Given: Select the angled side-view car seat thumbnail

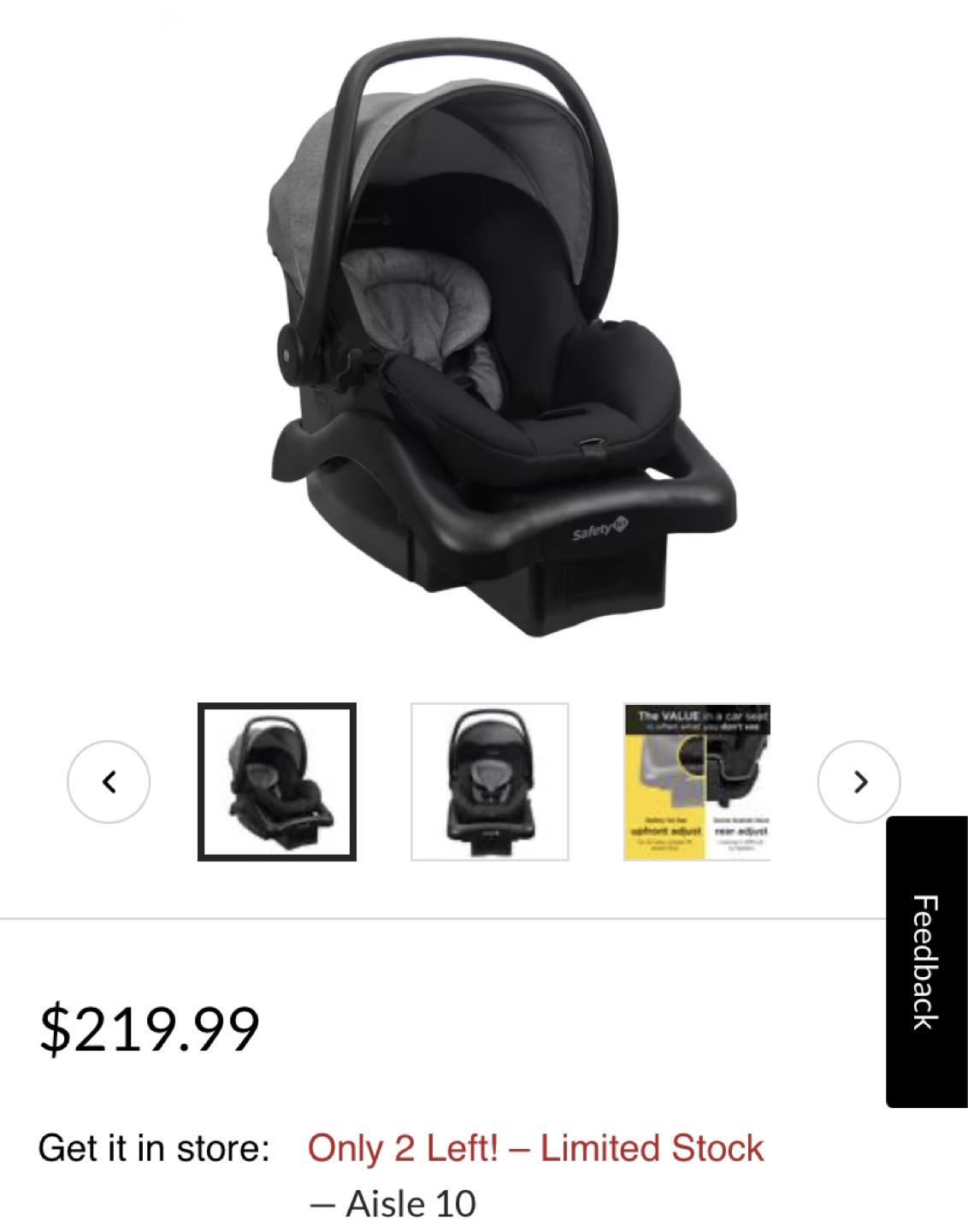Looking at the screenshot, I should (277, 782).
